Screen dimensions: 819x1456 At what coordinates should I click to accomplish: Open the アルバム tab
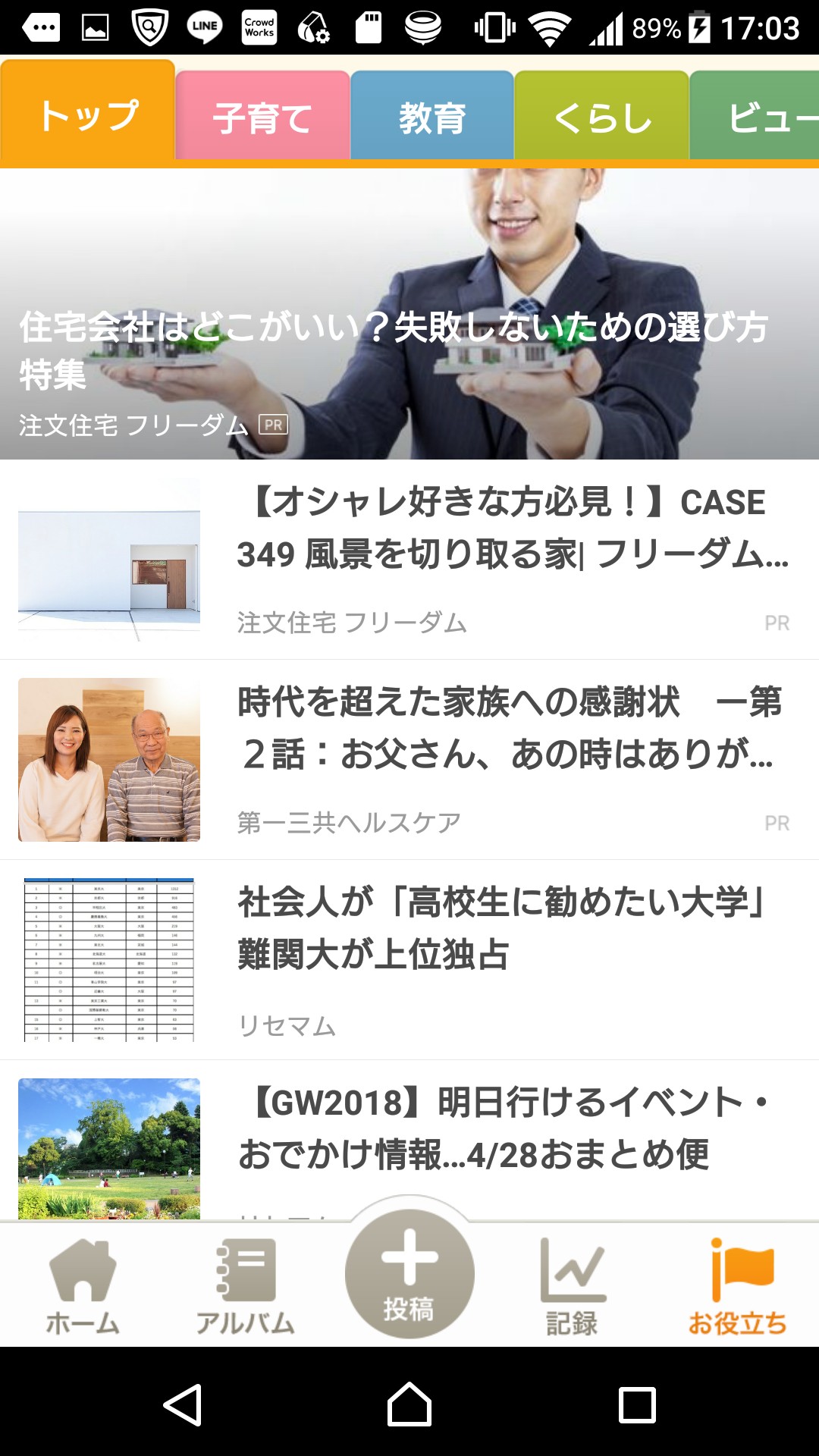click(x=246, y=1286)
